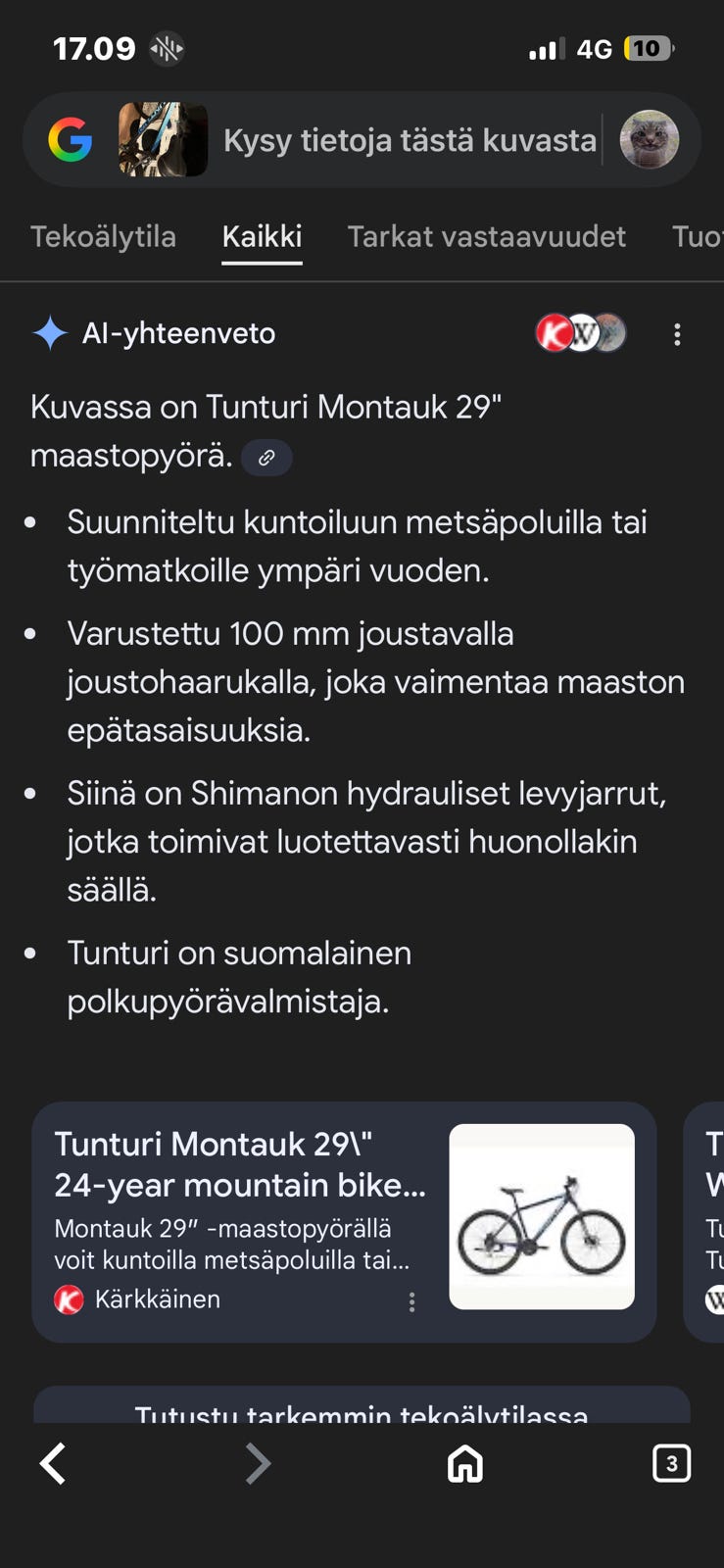Select the Kaikki tab
The width and height of the screenshot is (724, 1568).
click(x=262, y=236)
